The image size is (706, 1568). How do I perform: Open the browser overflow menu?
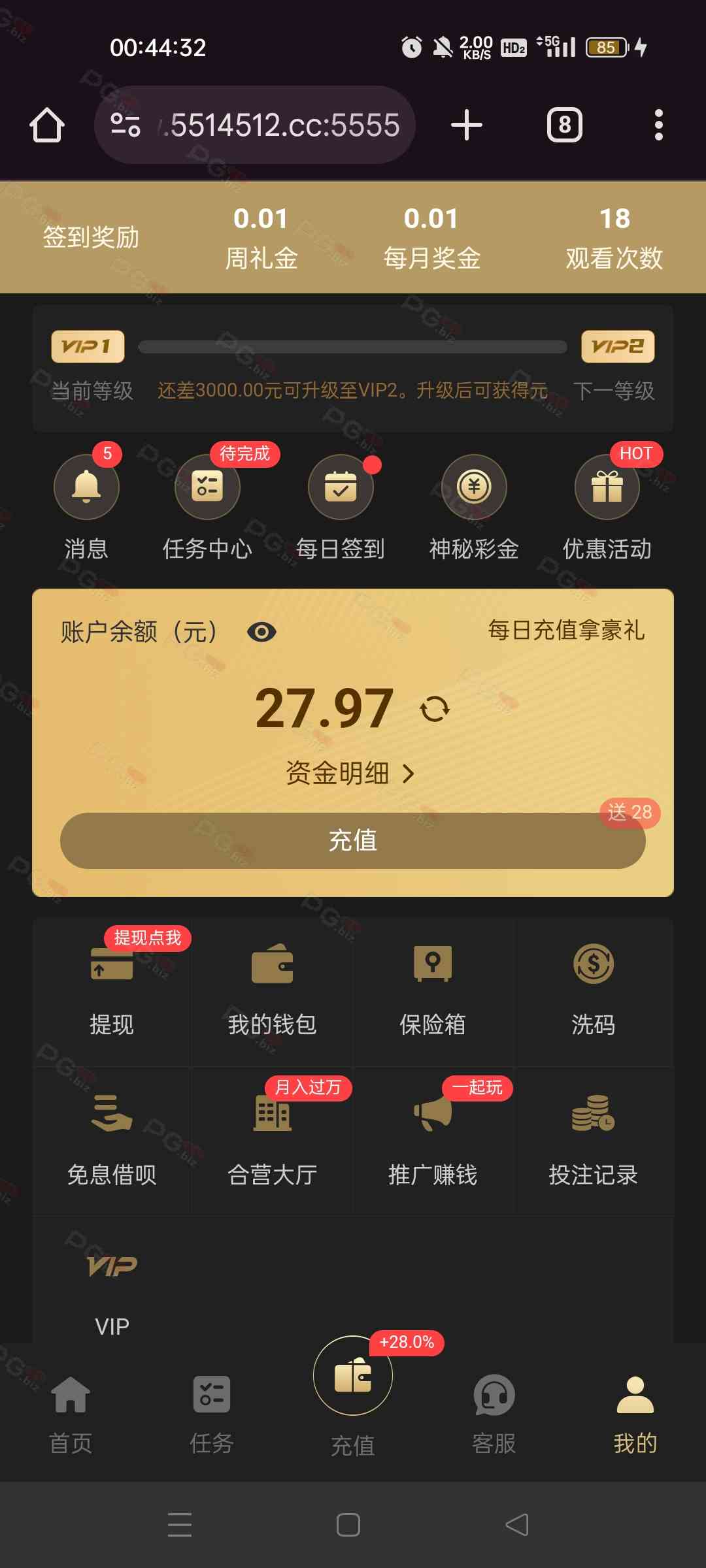click(x=658, y=125)
